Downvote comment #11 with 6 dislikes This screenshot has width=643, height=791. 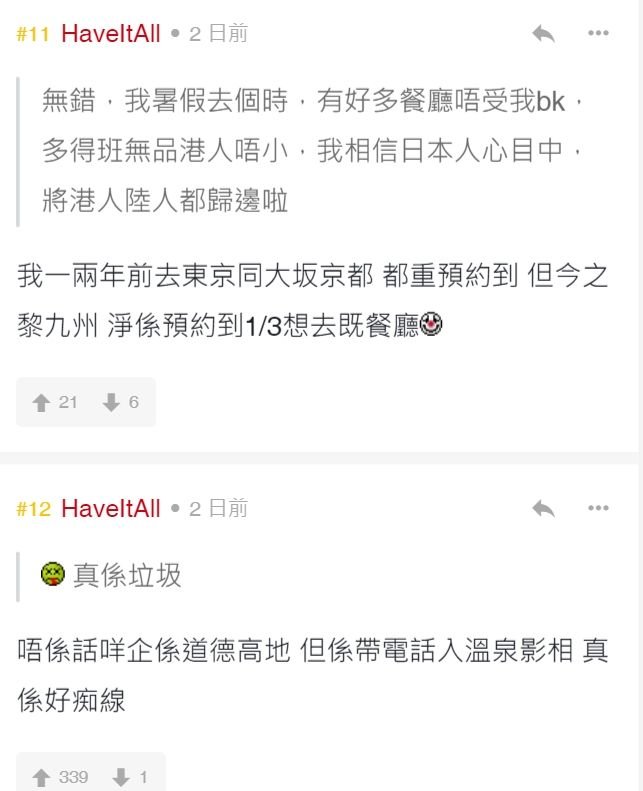[x=112, y=402]
